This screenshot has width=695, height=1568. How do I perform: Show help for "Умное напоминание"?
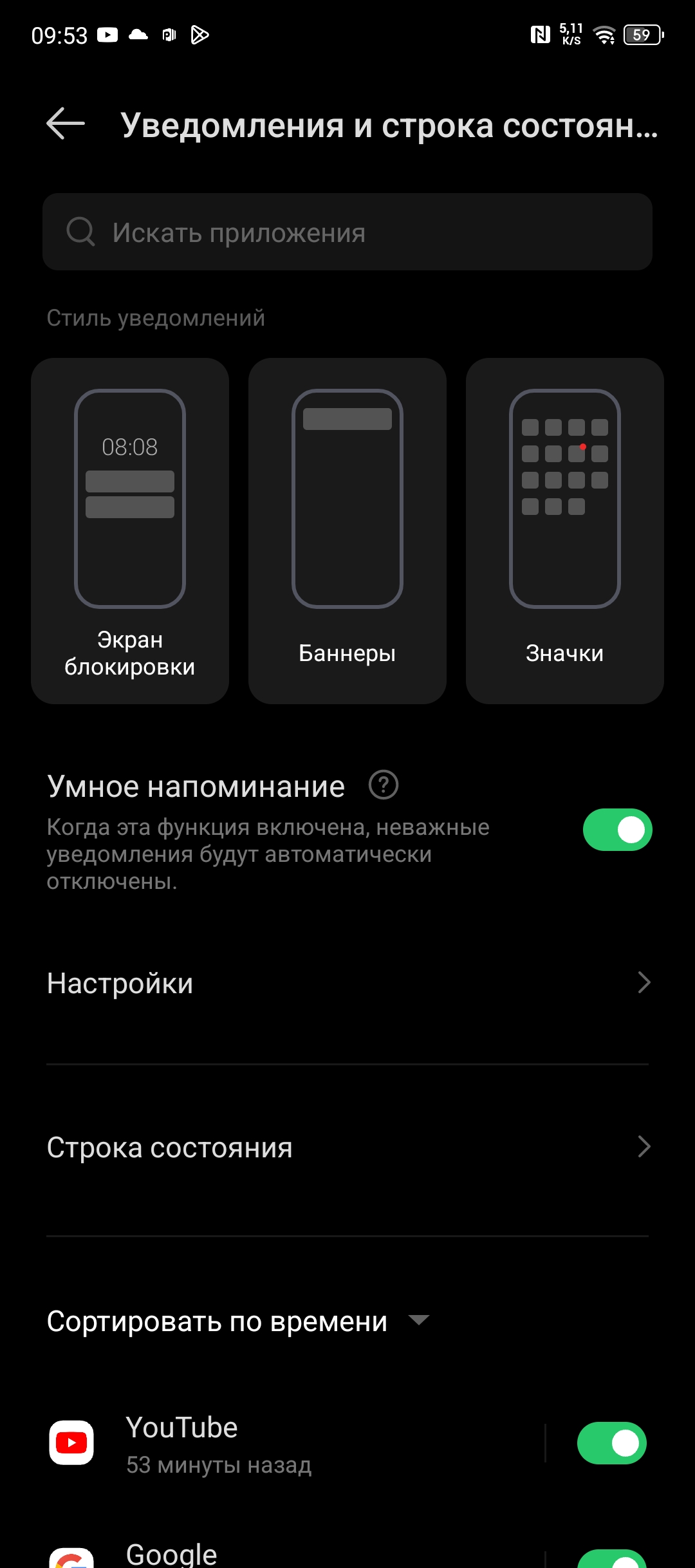coord(384,785)
